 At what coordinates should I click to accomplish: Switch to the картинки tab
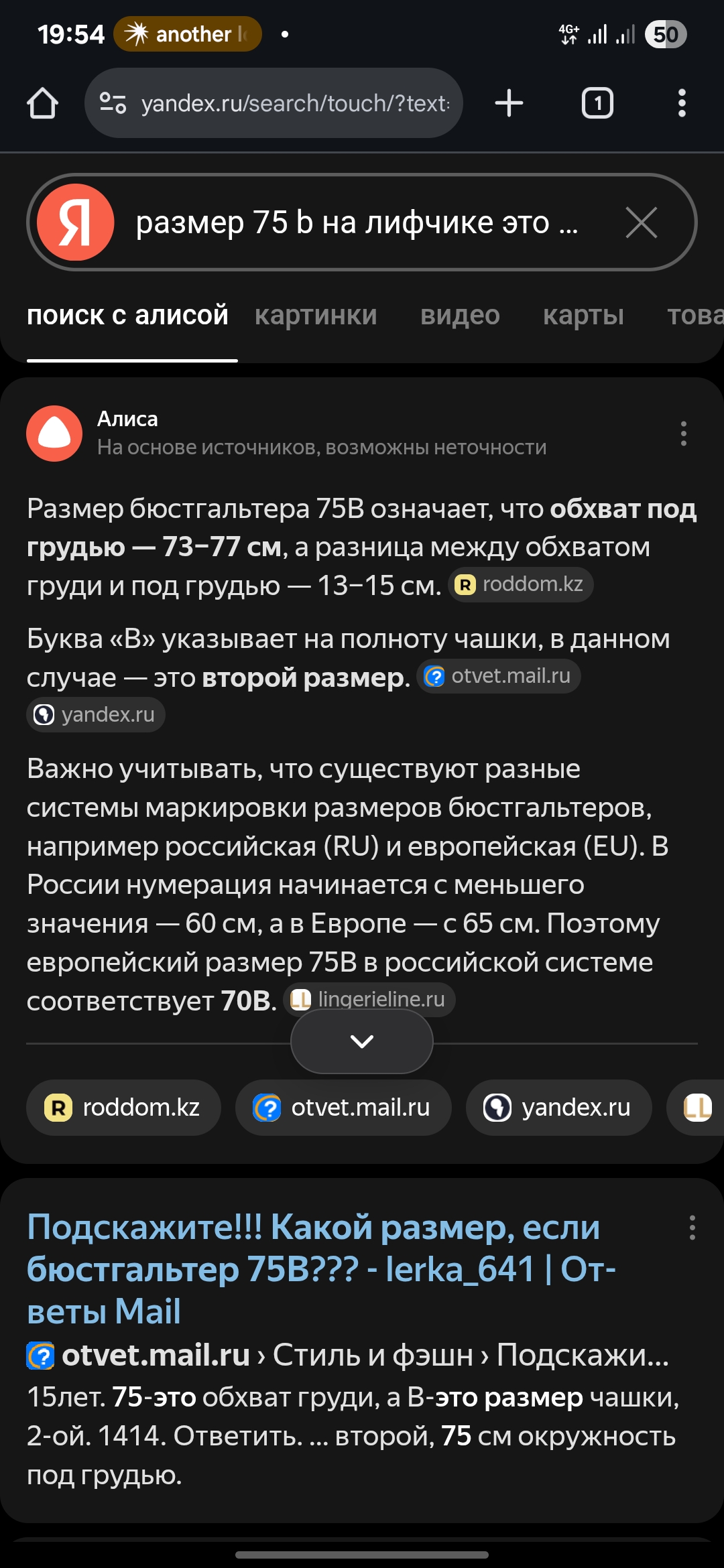316,315
